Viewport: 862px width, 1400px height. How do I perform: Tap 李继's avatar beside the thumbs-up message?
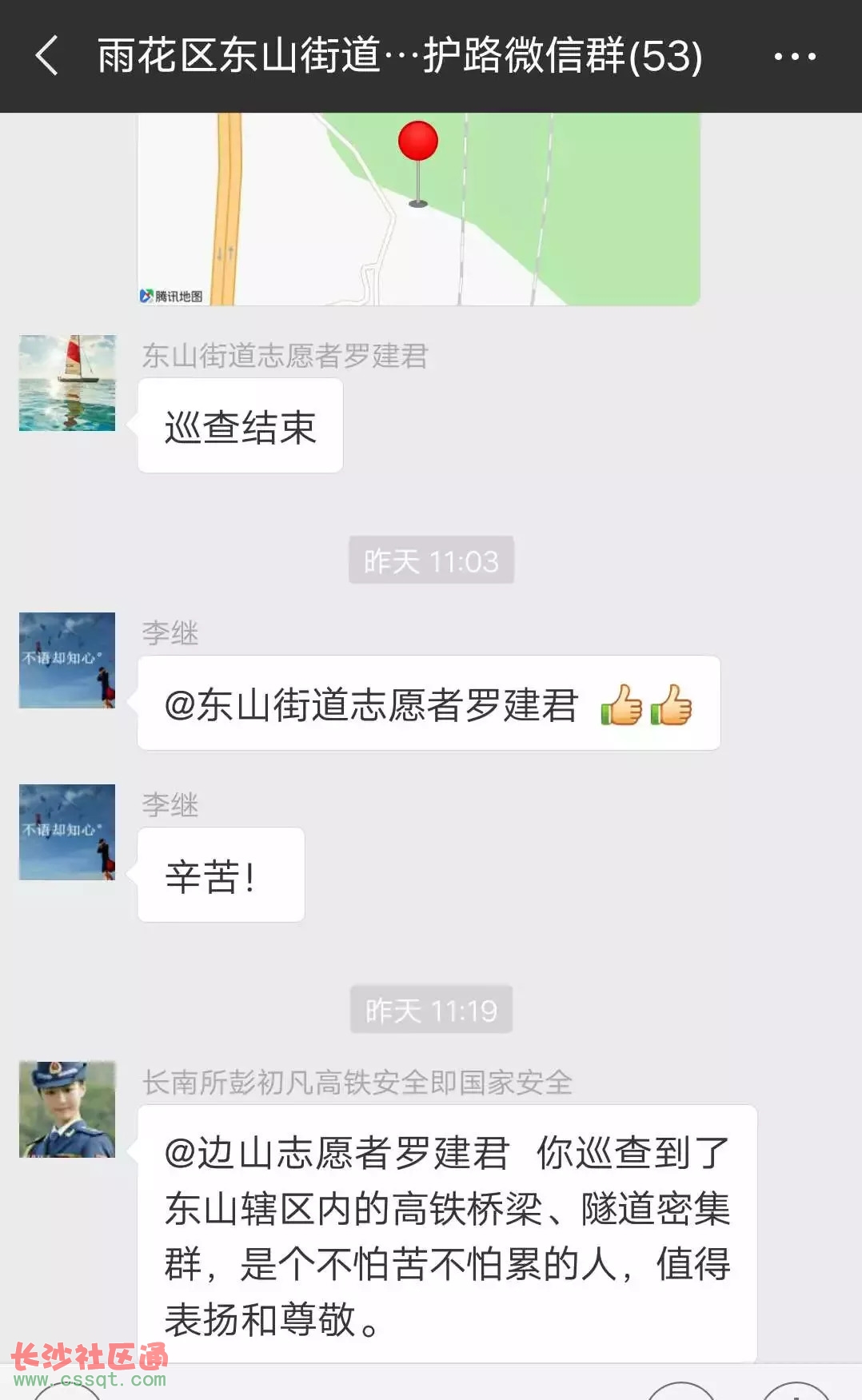67,660
